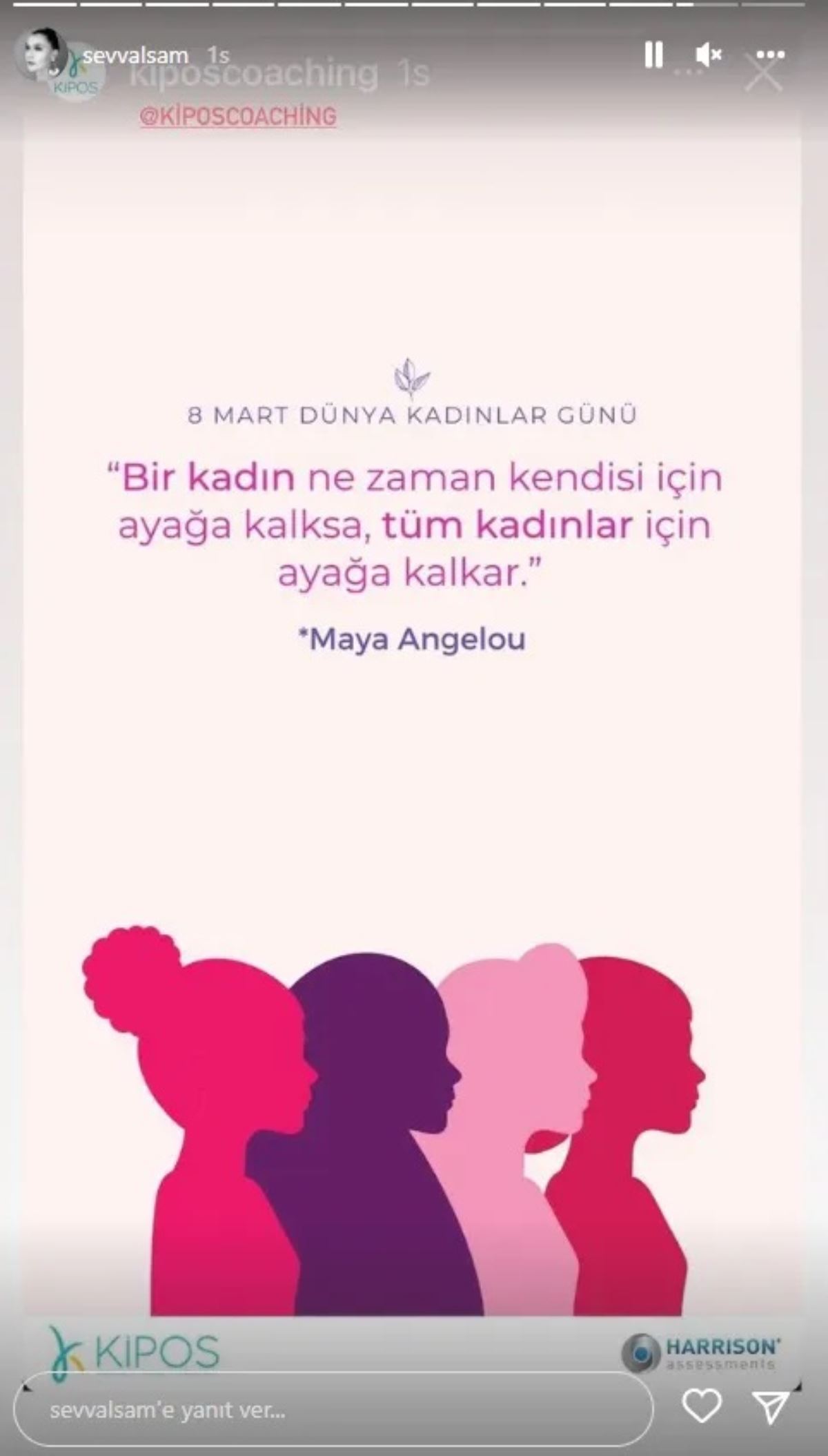This screenshot has width=828, height=1456.
Task: Unmute the story sound
Action: click(x=709, y=54)
